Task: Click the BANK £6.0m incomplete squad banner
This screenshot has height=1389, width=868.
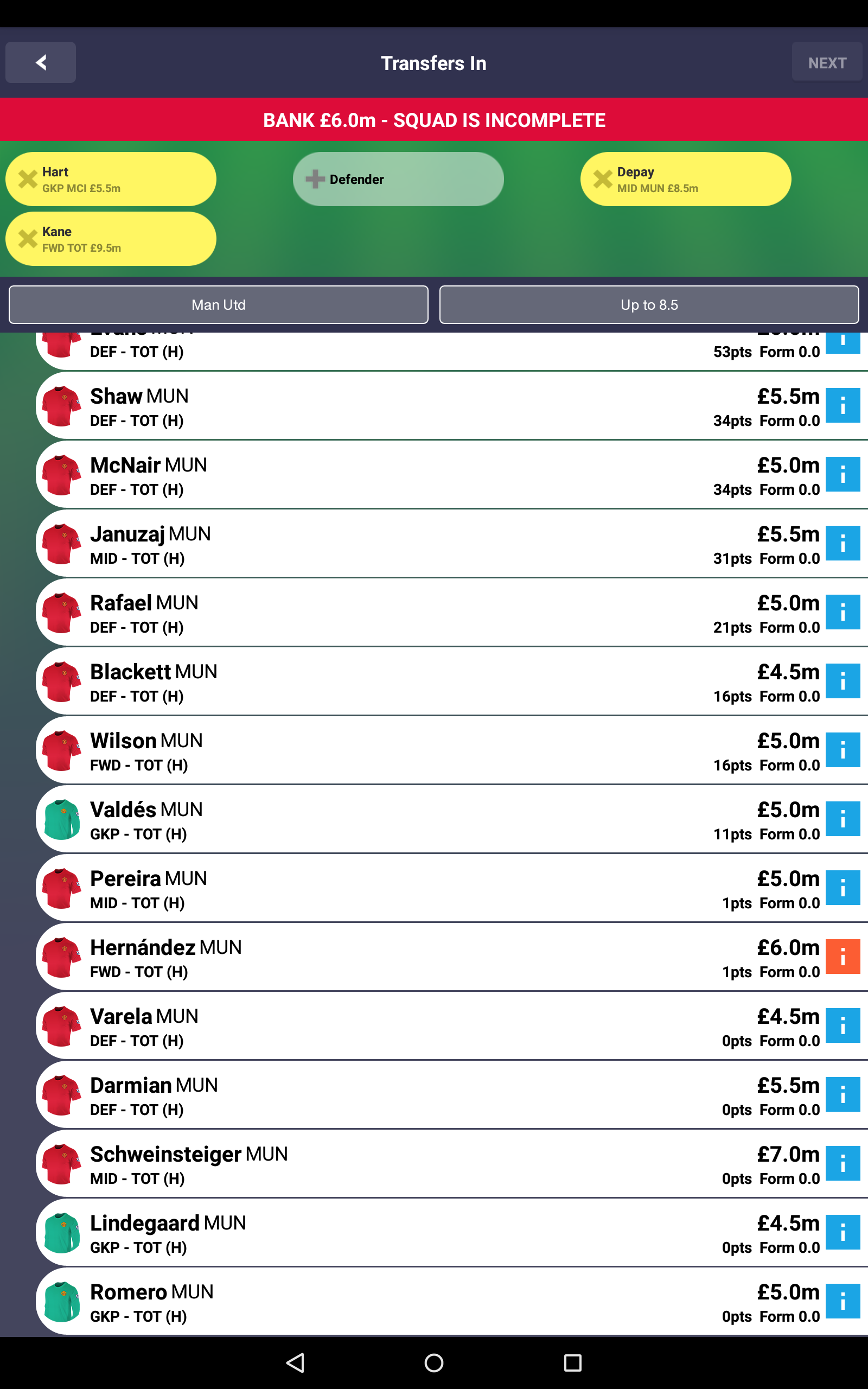Action: point(434,120)
